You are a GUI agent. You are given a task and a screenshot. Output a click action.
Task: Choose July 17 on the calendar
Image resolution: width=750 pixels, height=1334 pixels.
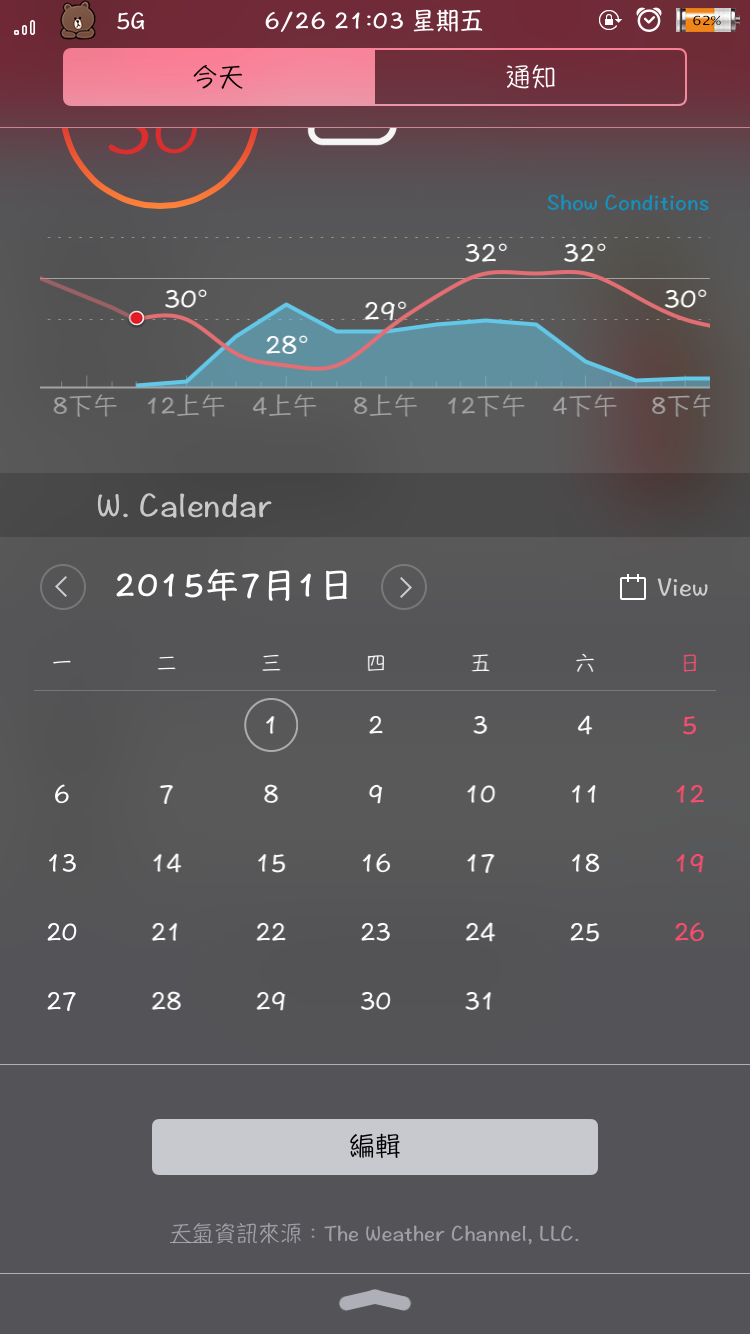[x=480, y=863]
